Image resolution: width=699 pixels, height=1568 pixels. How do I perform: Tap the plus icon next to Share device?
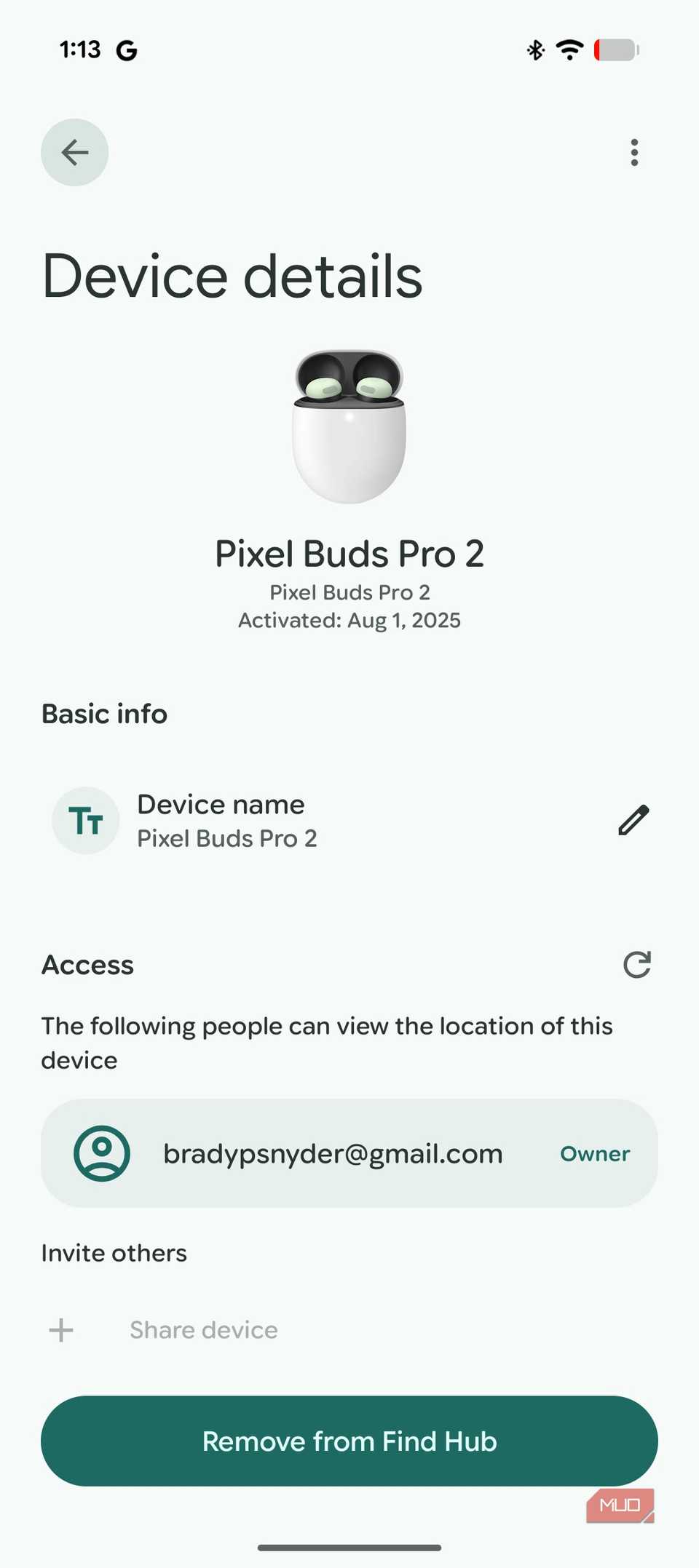[x=61, y=1331]
